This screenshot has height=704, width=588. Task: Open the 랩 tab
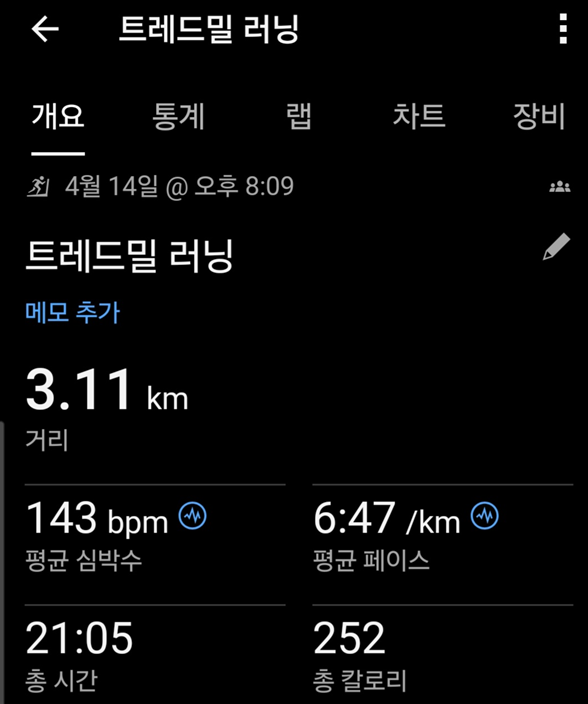[298, 116]
